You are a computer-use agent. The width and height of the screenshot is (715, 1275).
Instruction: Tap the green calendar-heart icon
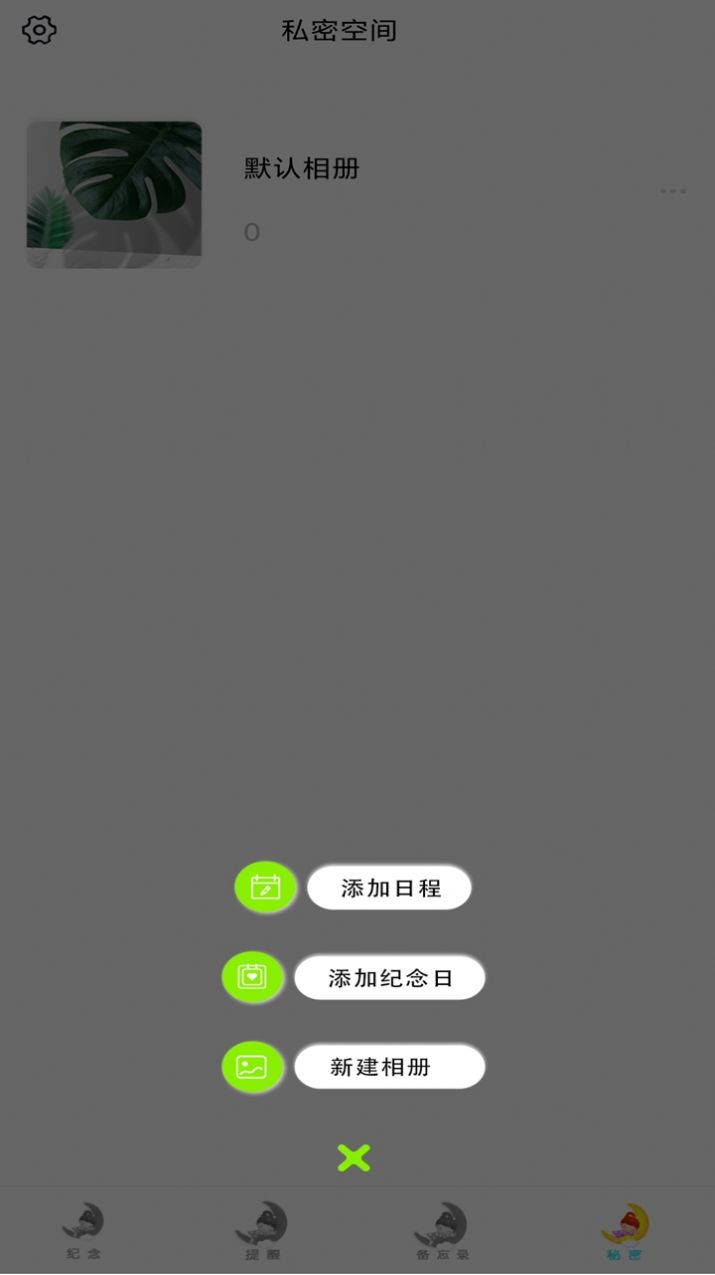pyautogui.click(x=253, y=977)
